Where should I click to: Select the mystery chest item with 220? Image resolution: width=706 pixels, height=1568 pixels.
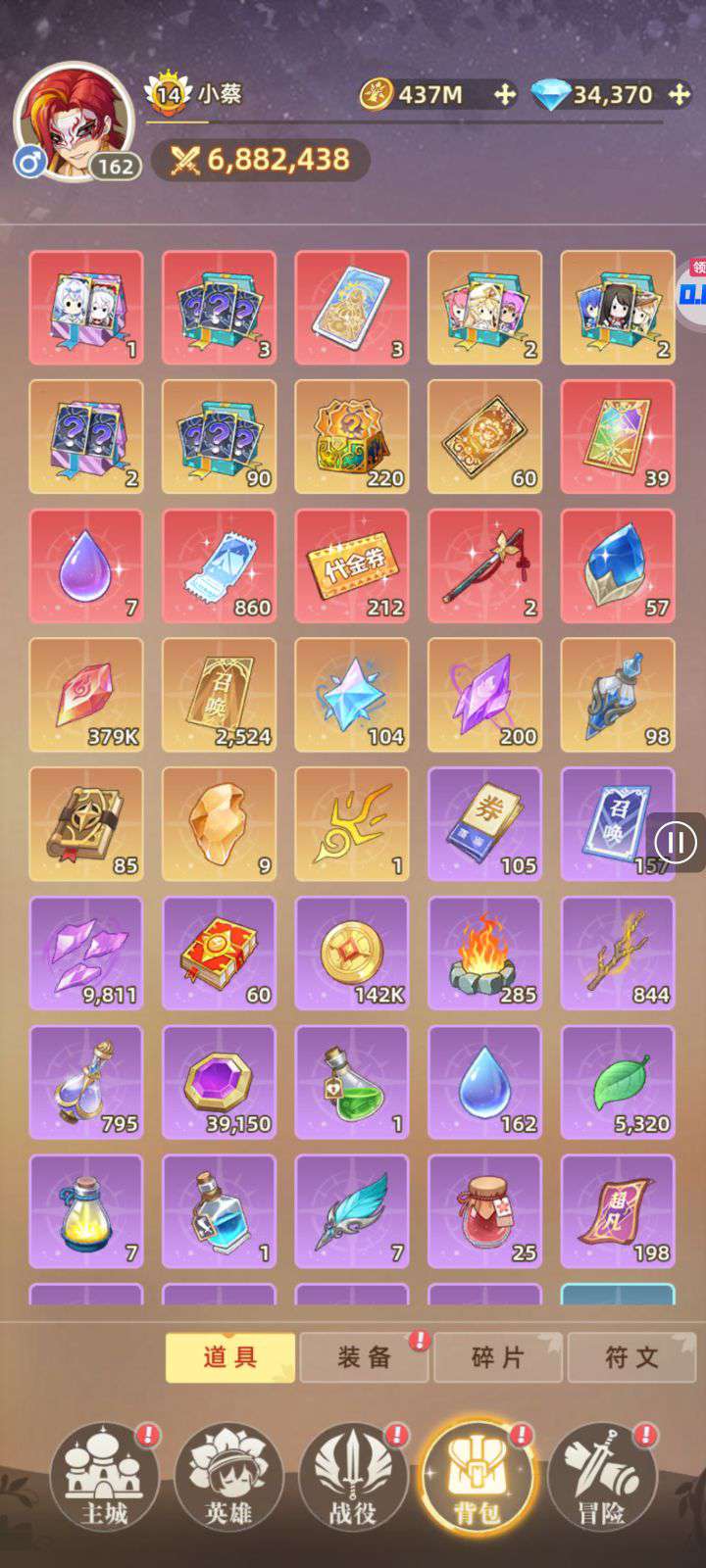pyautogui.click(x=352, y=437)
